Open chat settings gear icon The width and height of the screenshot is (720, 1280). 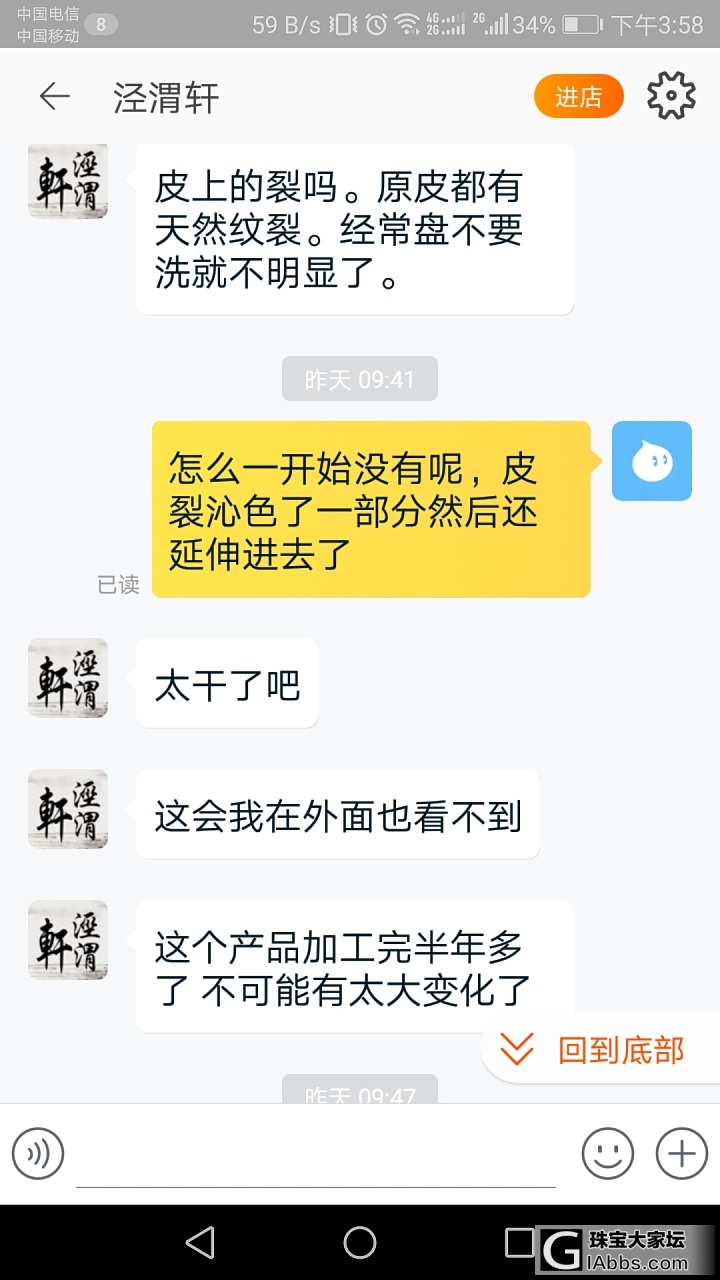click(x=670, y=97)
